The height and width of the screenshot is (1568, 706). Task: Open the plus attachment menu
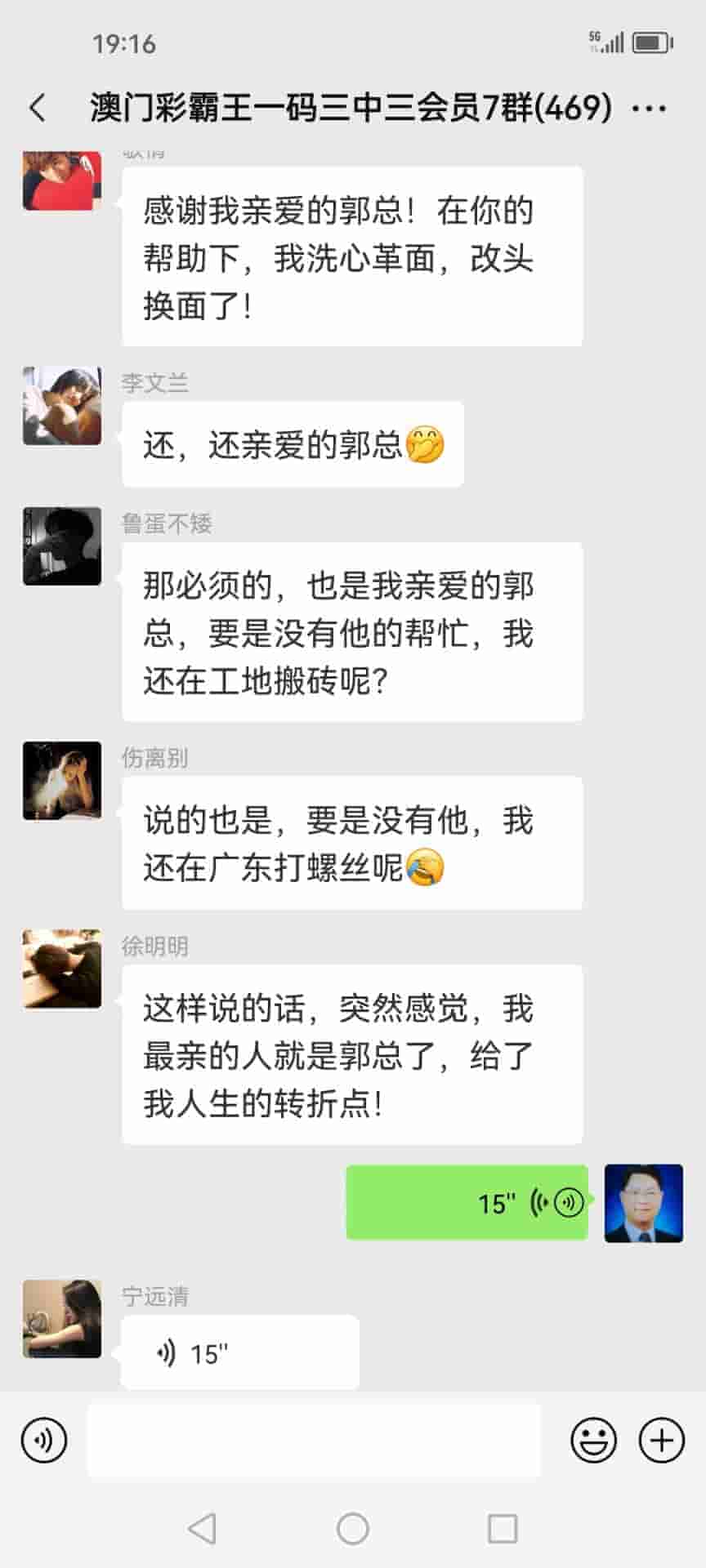(661, 1440)
